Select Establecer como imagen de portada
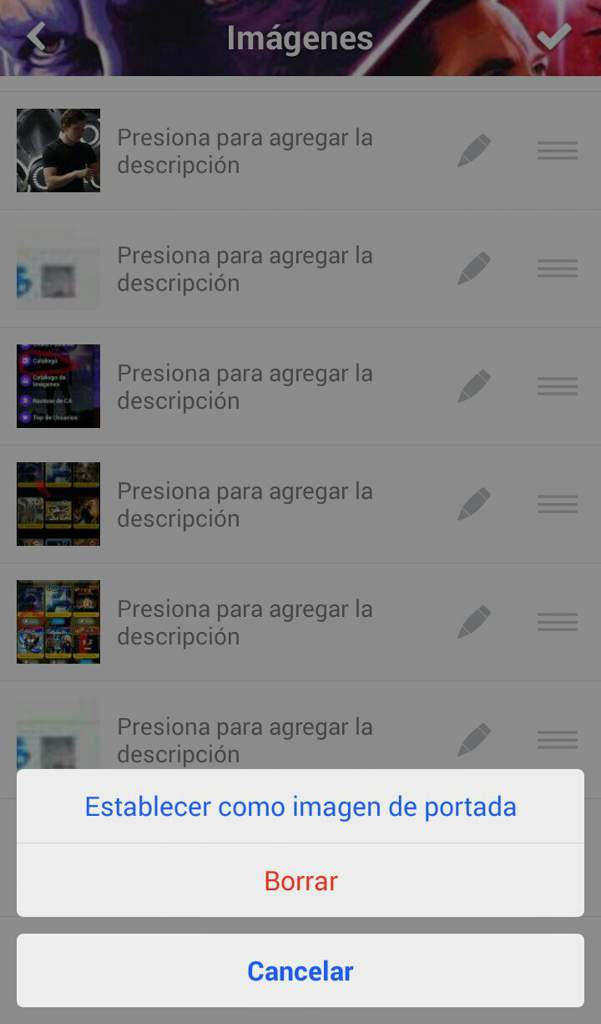Image resolution: width=601 pixels, height=1024 pixels. pos(300,807)
